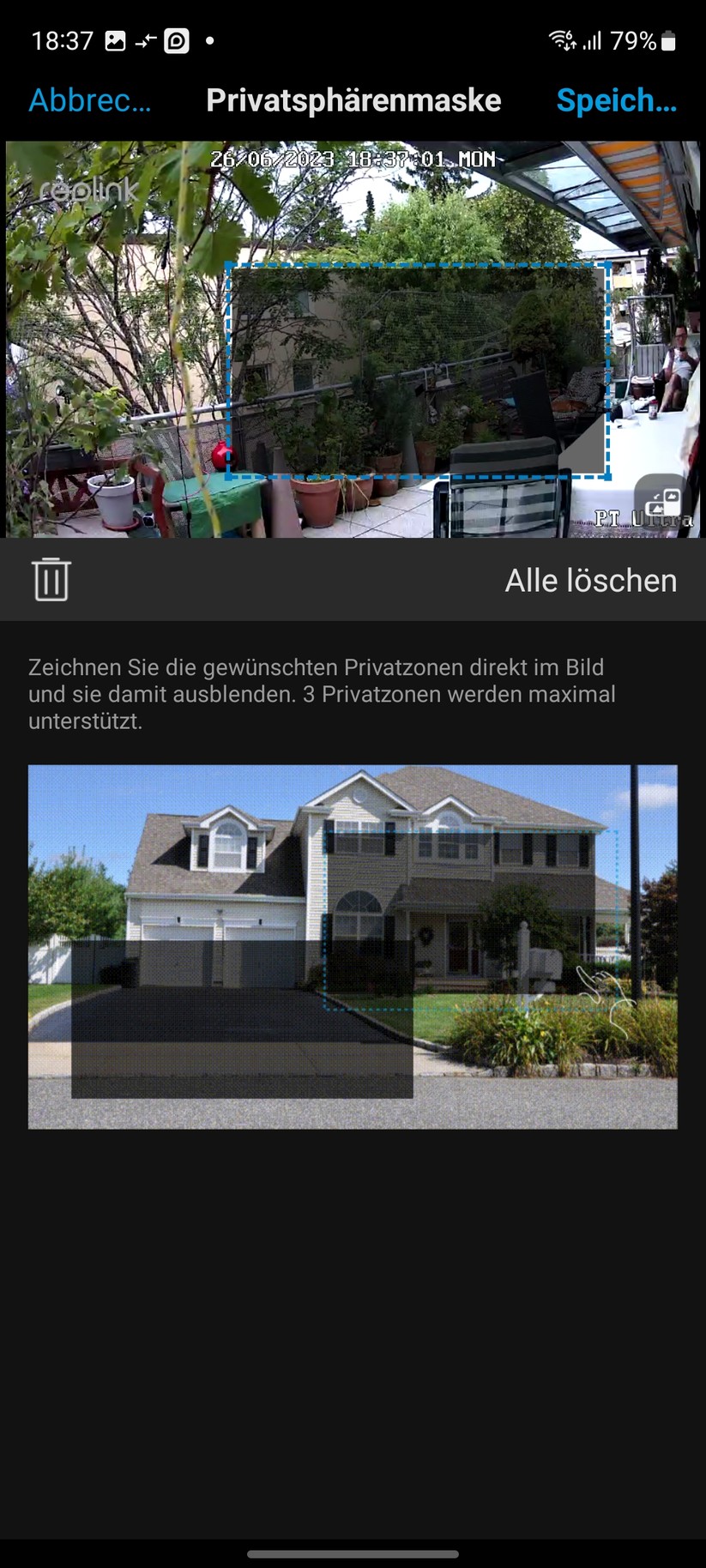
Task: Tap Speichern to save the privacy mask
Action: [x=616, y=100]
